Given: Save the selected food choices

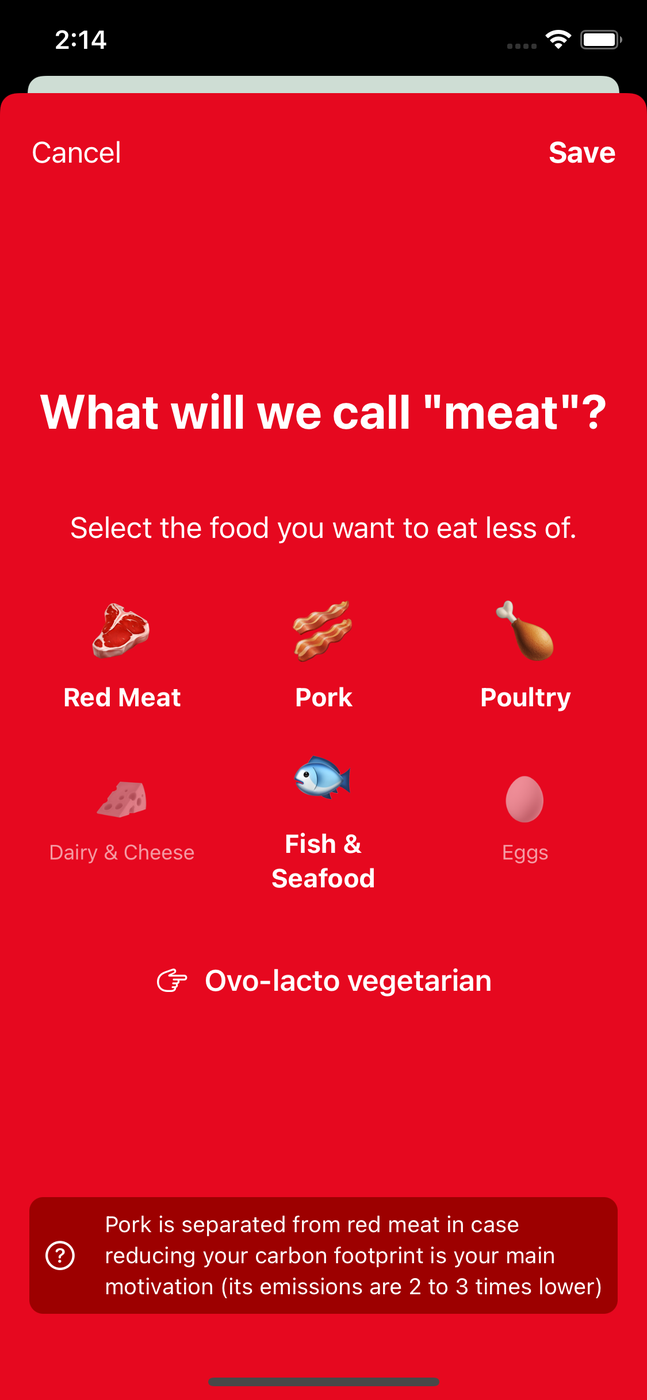Looking at the screenshot, I should [x=581, y=153].
